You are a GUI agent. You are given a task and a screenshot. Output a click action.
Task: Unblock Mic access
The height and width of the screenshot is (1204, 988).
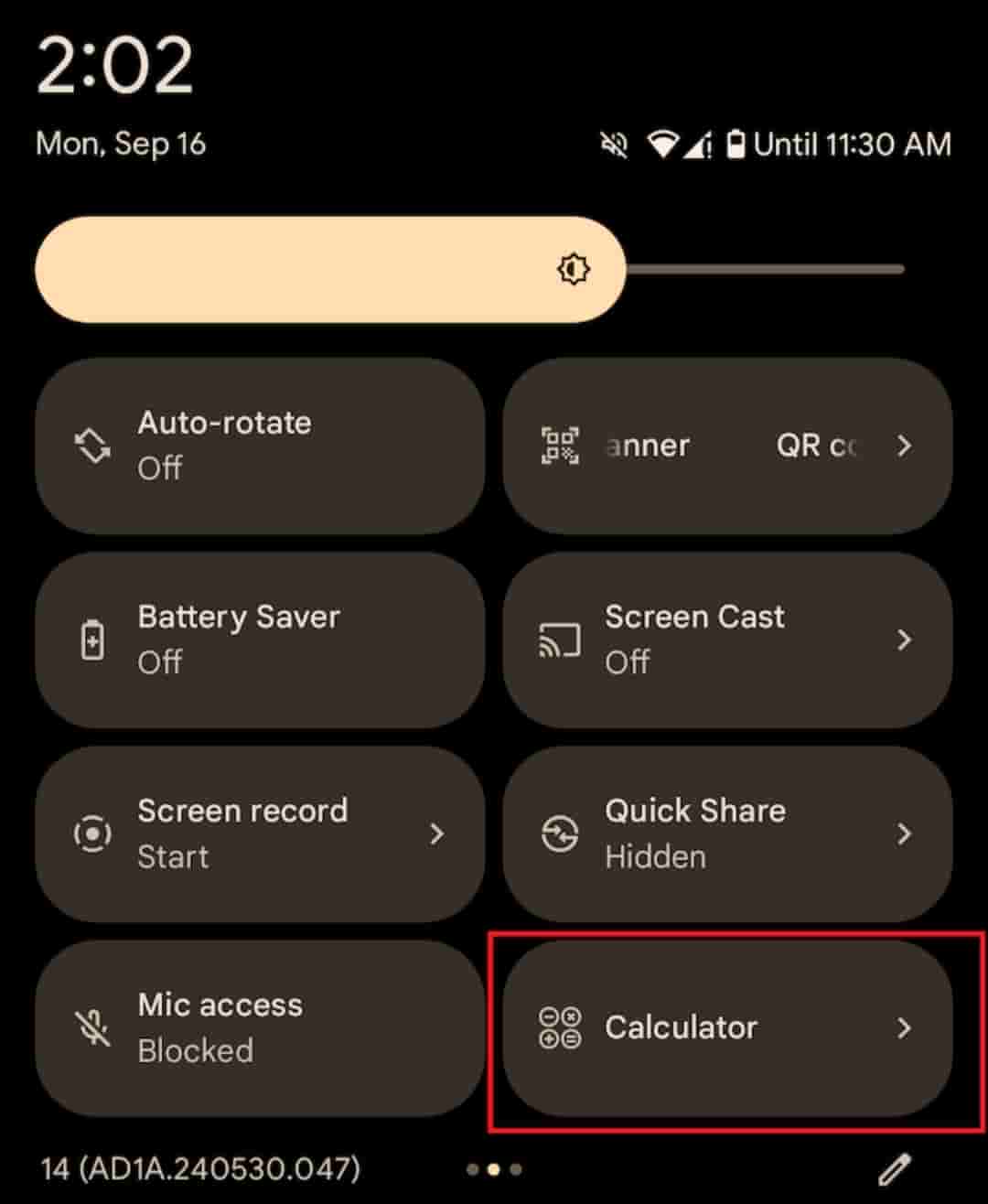coord(259,1027)
